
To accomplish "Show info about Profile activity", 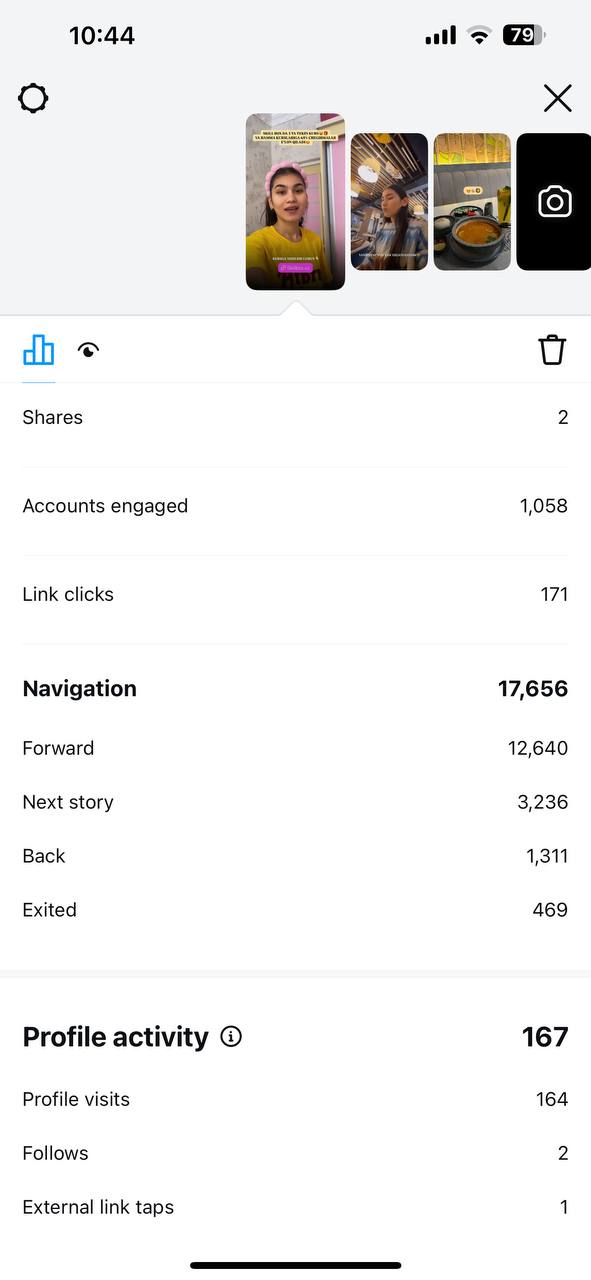I will 231,1037.
